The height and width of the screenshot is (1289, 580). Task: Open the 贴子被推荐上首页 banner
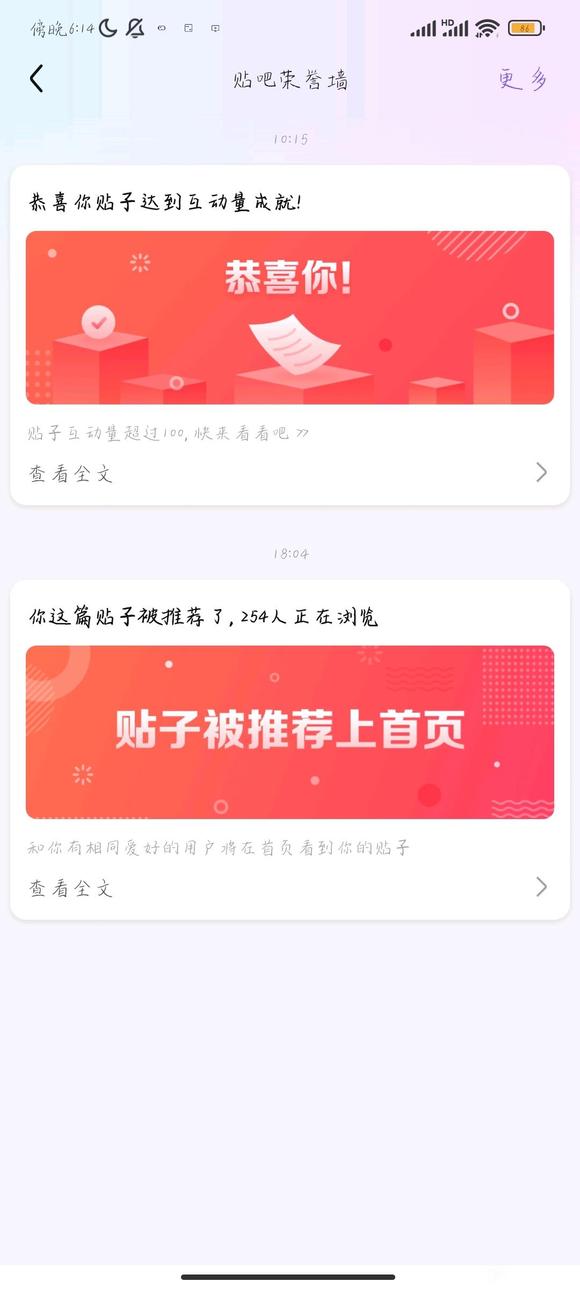pos(290,732)
